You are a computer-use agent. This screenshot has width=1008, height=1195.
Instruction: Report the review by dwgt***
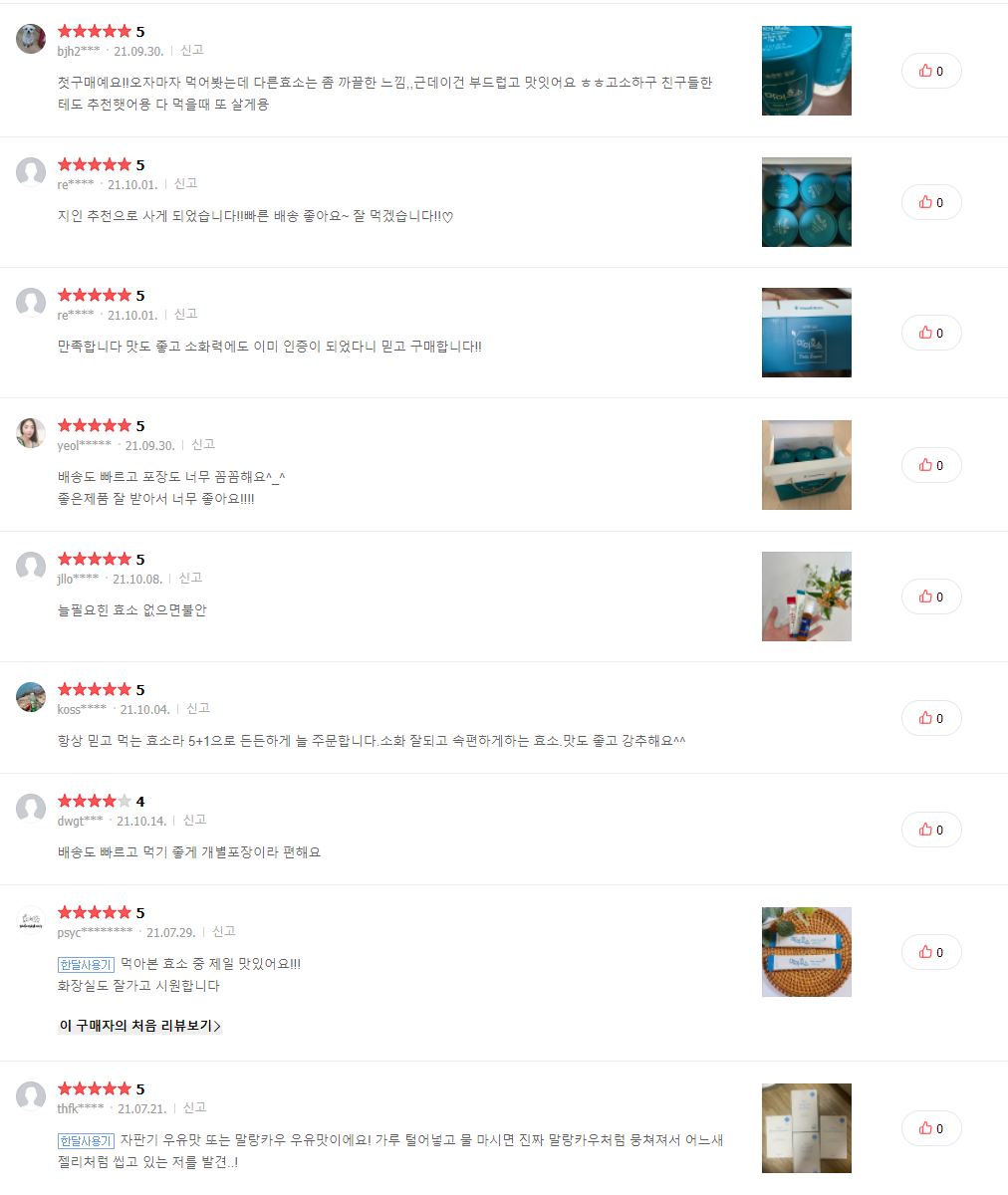point(194,821)
